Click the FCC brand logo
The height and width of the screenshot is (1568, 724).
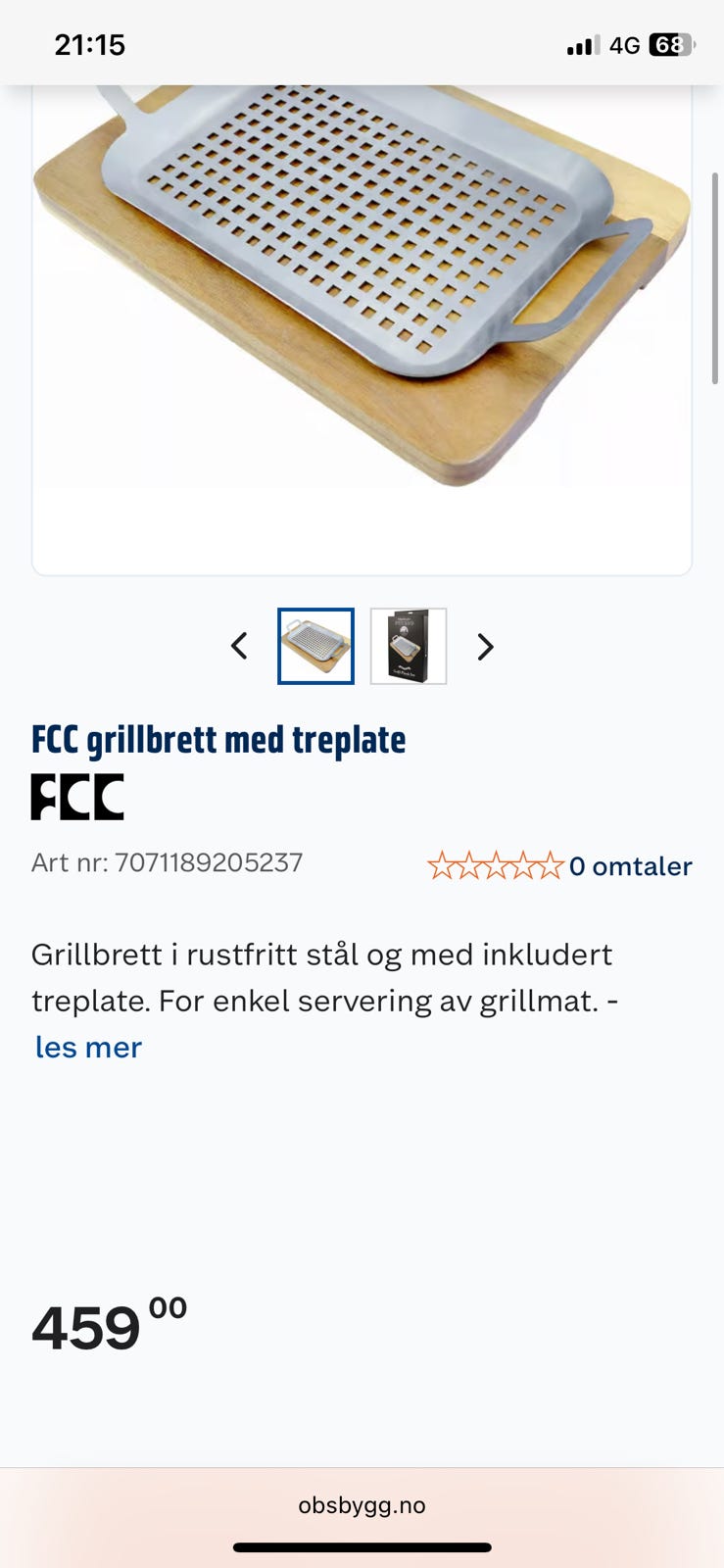click(x=77, y=796)
